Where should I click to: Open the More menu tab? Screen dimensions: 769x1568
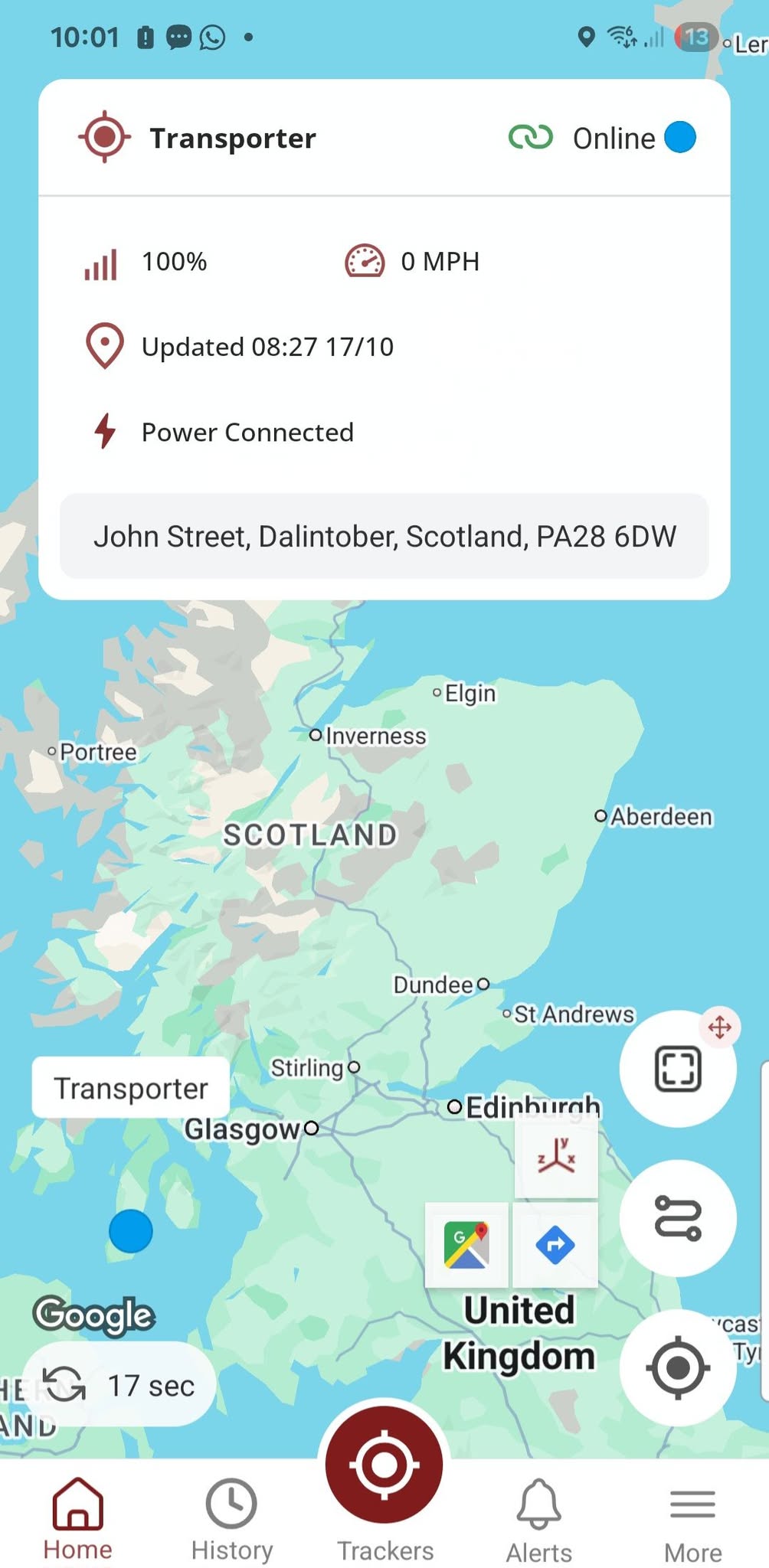coord(692,1520)
